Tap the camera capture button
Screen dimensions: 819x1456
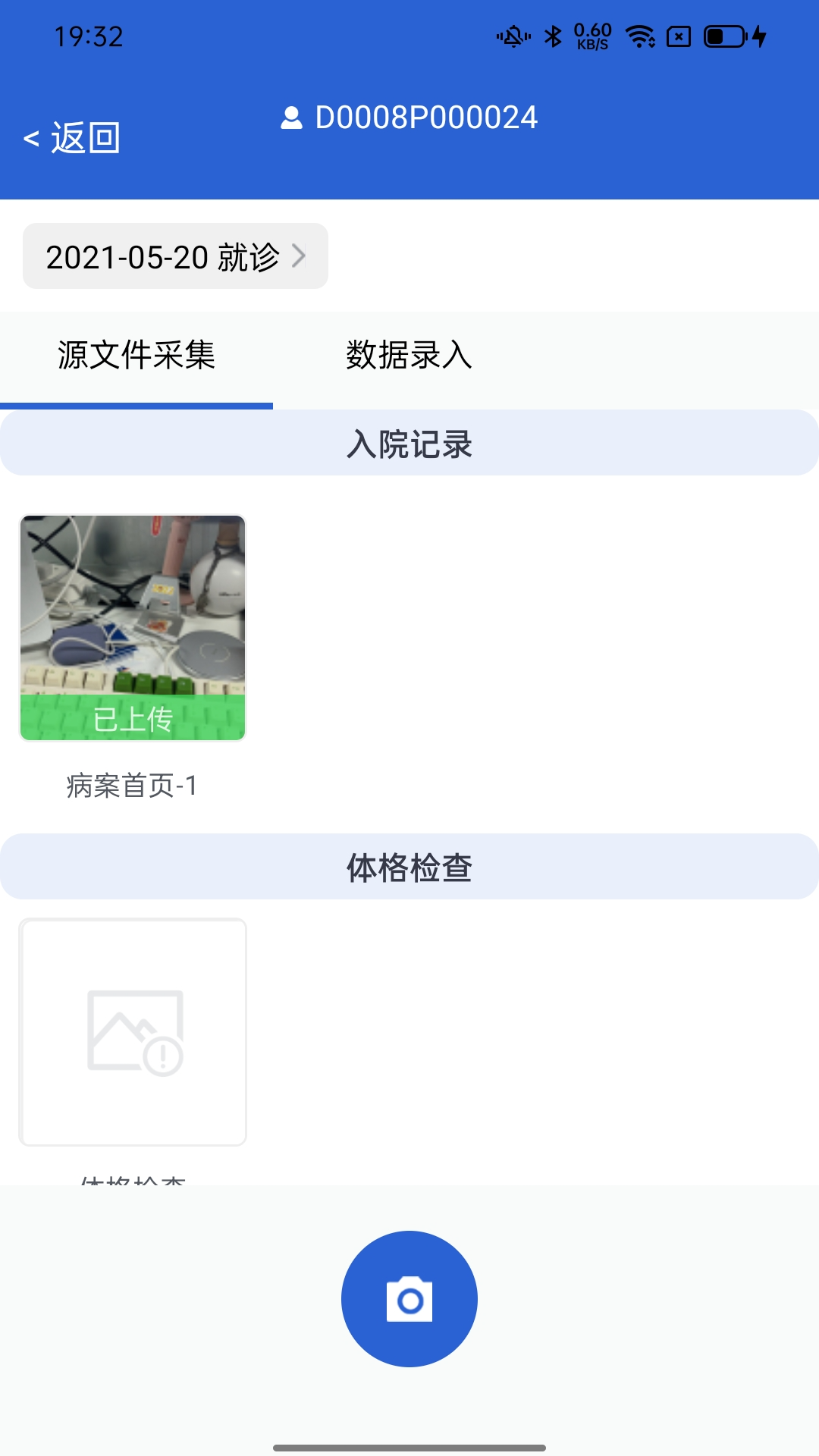pos(409,1298)
